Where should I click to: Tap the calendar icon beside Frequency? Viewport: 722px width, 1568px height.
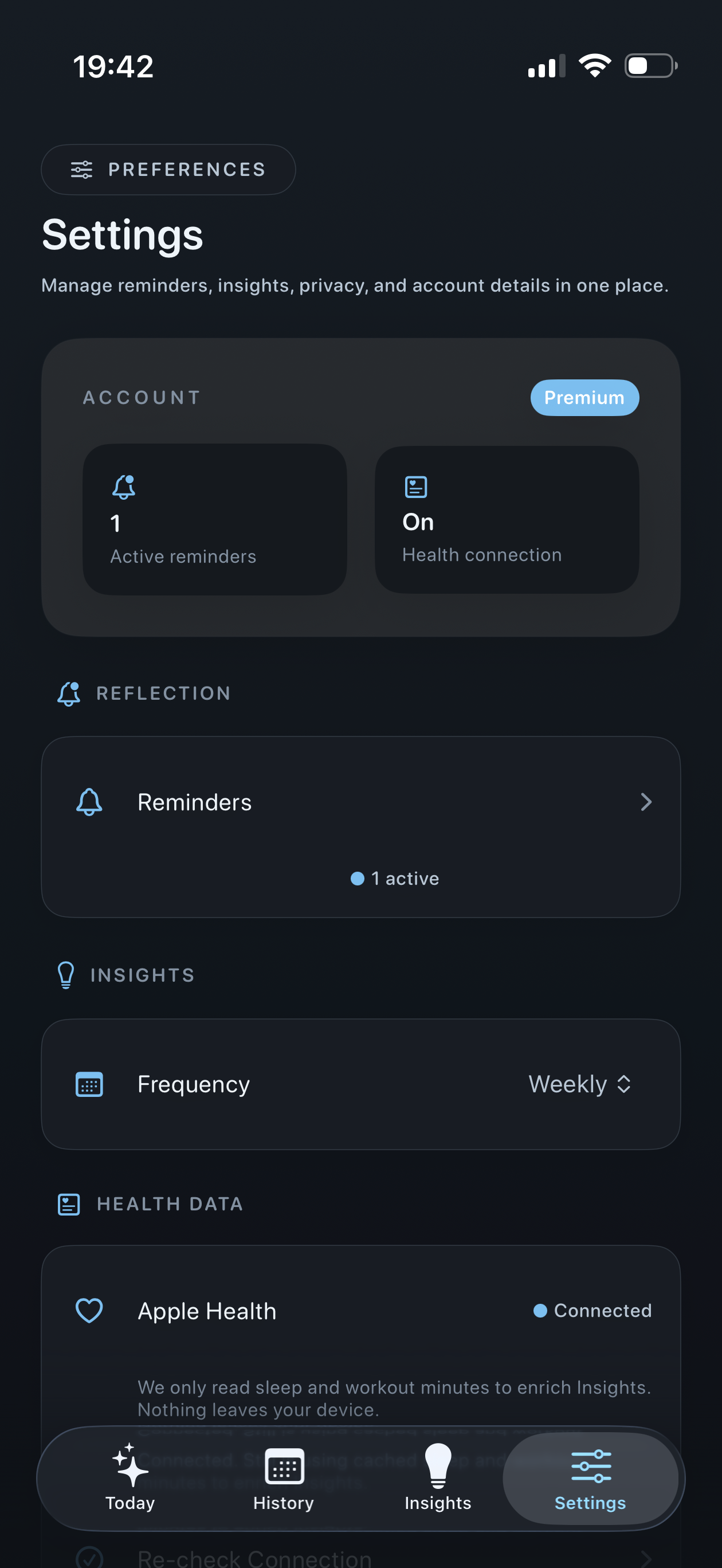point(89,1084)
